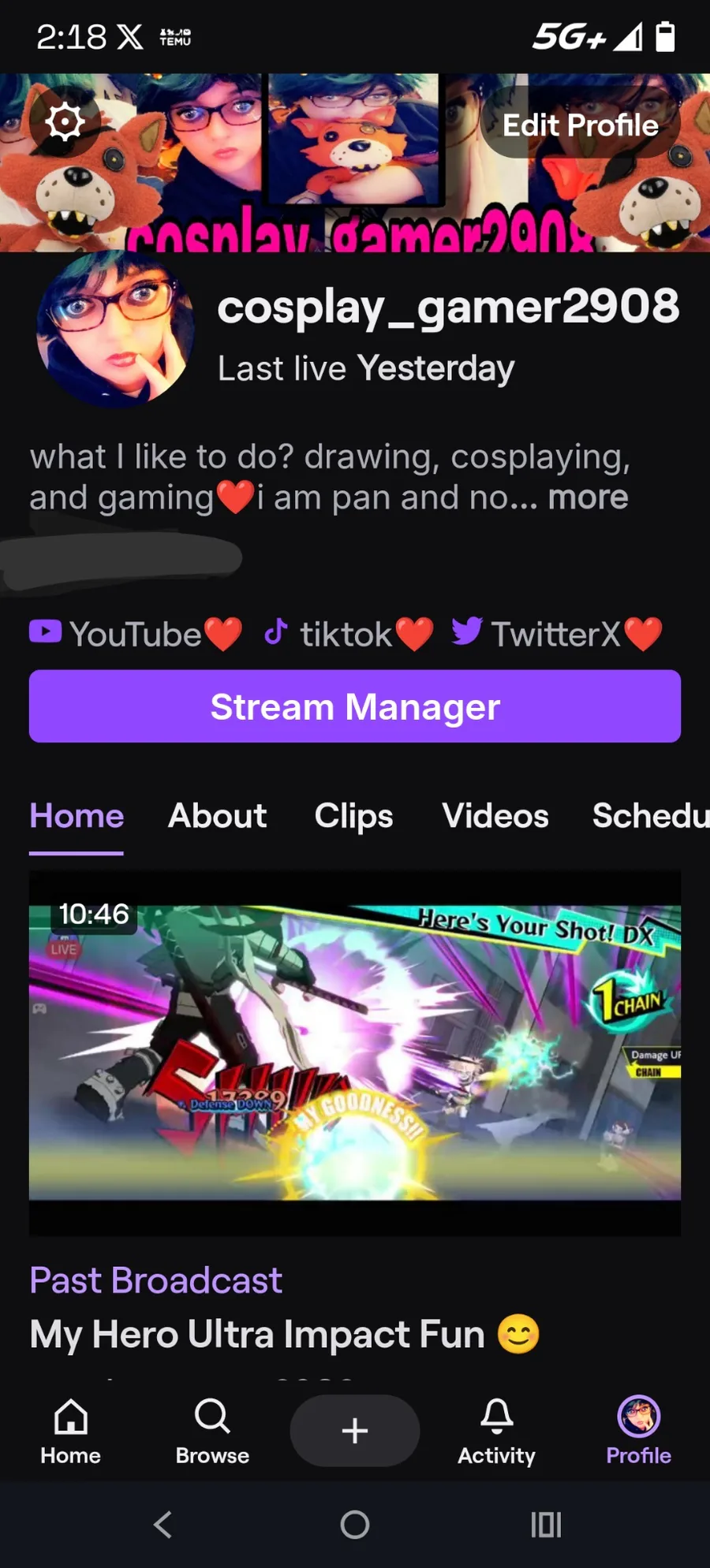Open the Browse tab
This screenshot has height=1568, width=710.
pyautogui.click(x=212, y=1431)
